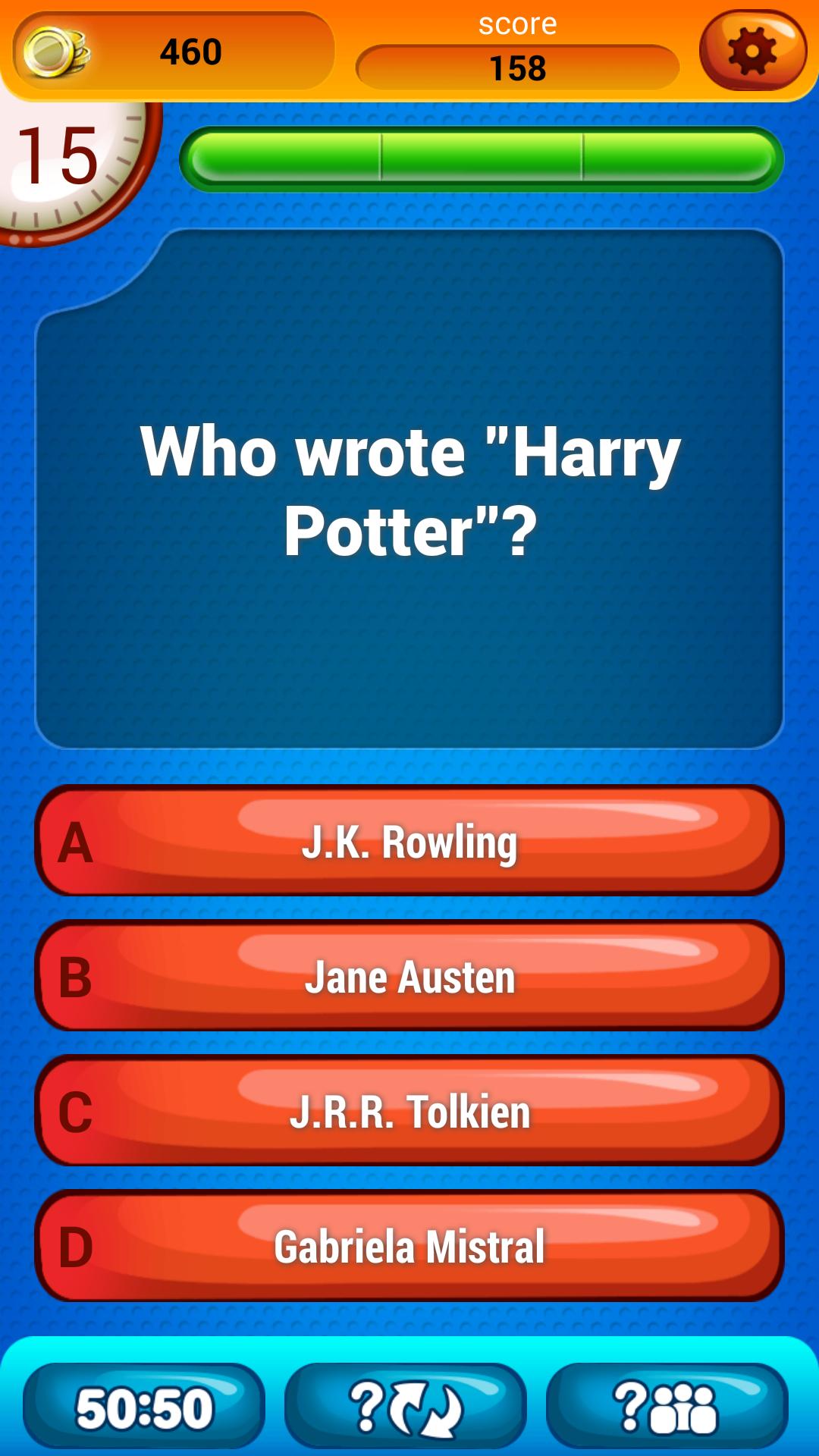
Task: Select answer A, J.K. Rowling
Action: tap(409, 841)
